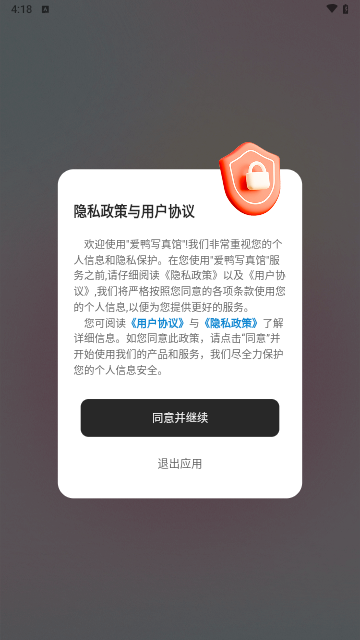
Task: Open the blue《用户协议》link
Action: (158, 323)
